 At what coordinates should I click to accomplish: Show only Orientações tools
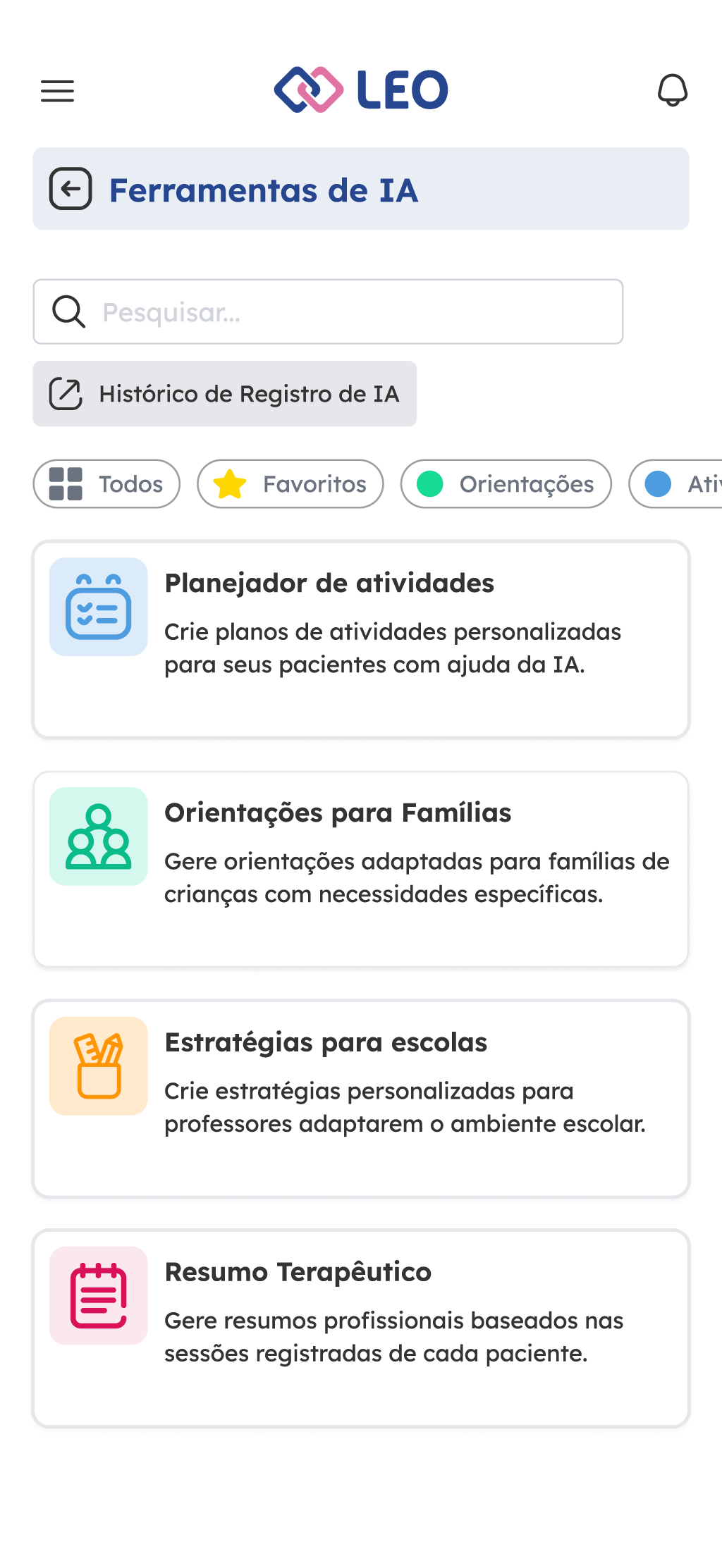[x=506, y=484]
